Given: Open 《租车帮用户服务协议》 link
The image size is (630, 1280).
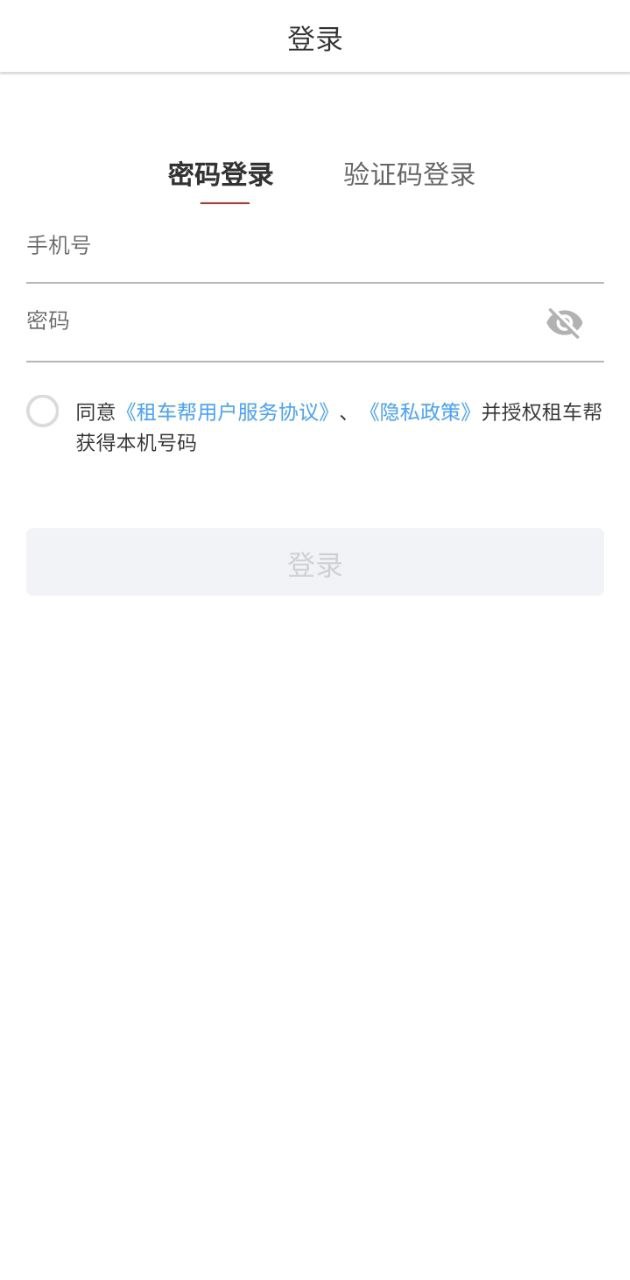Looking at the screenshot, I should coord(227,412).
